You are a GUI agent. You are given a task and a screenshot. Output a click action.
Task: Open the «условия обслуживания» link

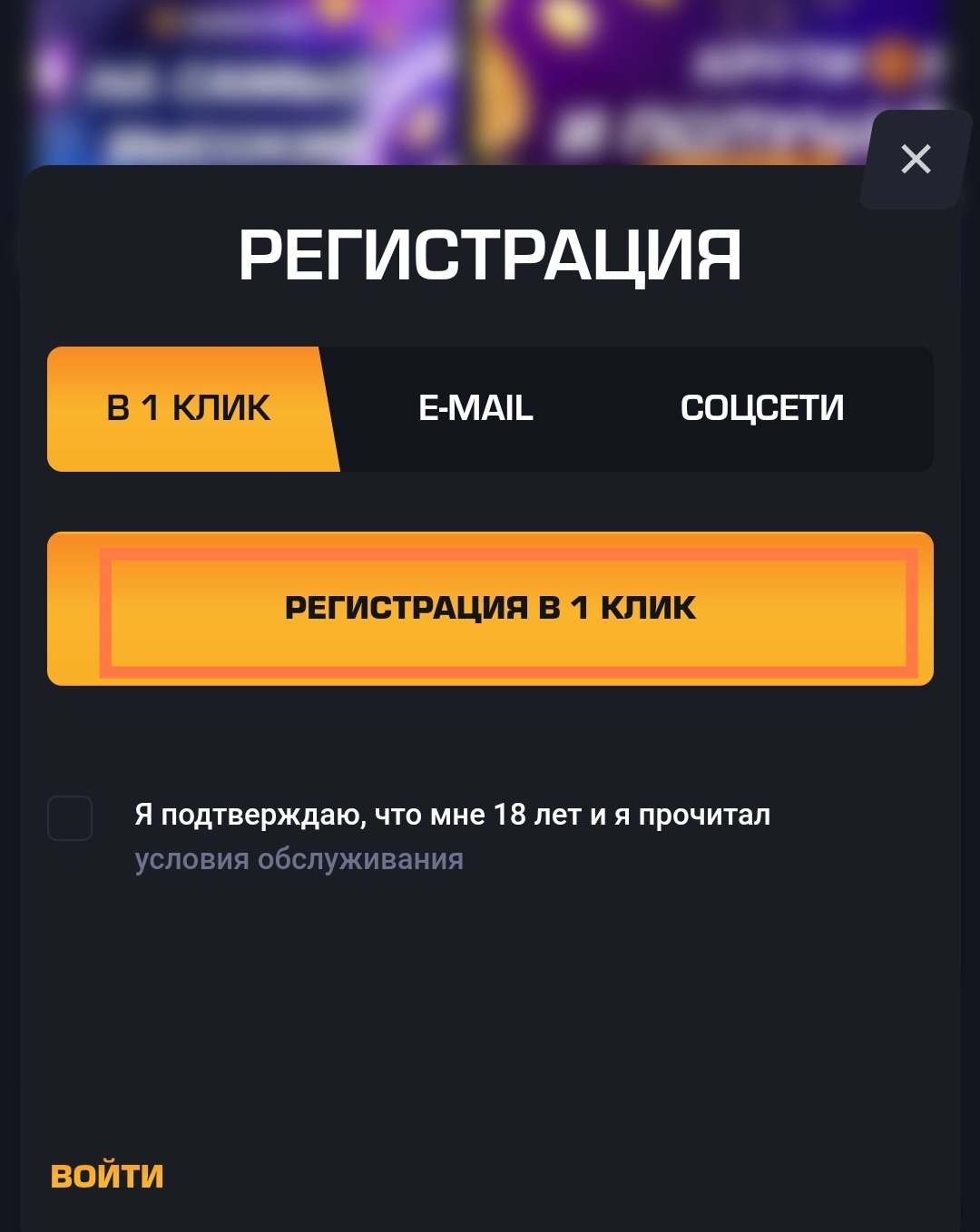coord(299,859)
